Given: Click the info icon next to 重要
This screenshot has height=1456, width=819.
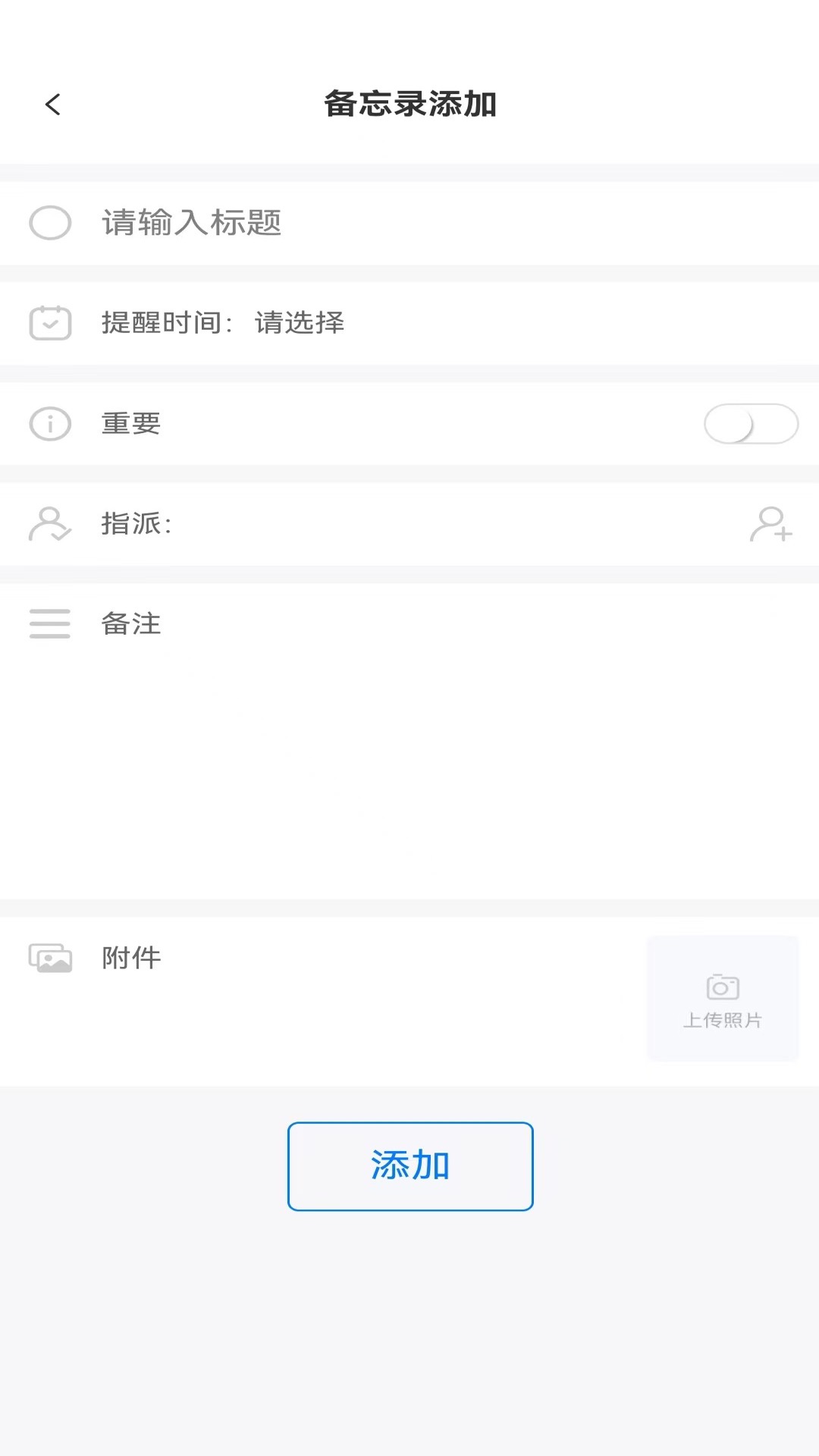Looking at the screenshot, I should (x=49, y=424).
